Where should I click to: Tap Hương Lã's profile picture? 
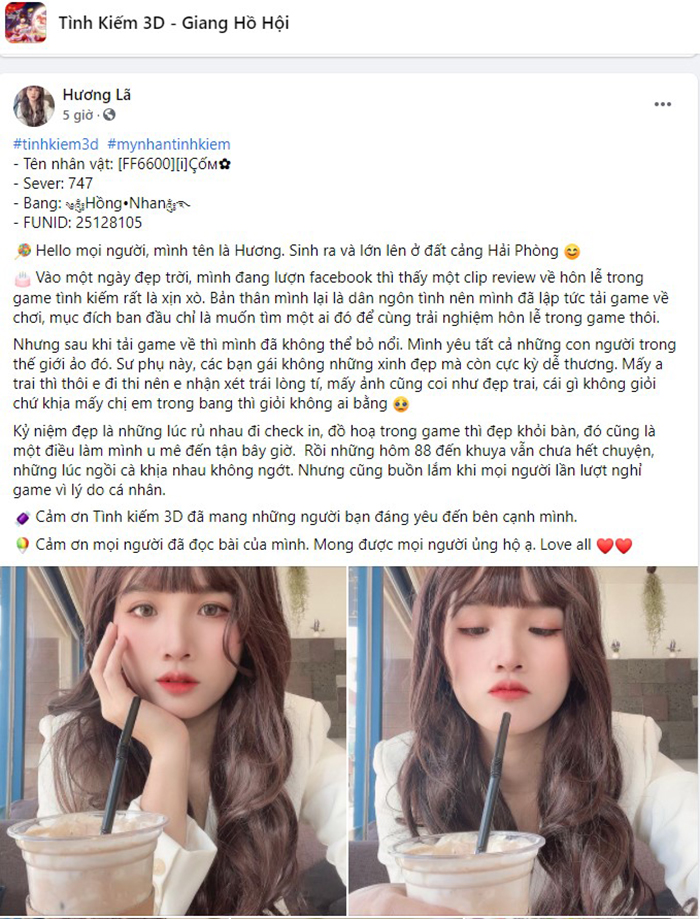34,105
